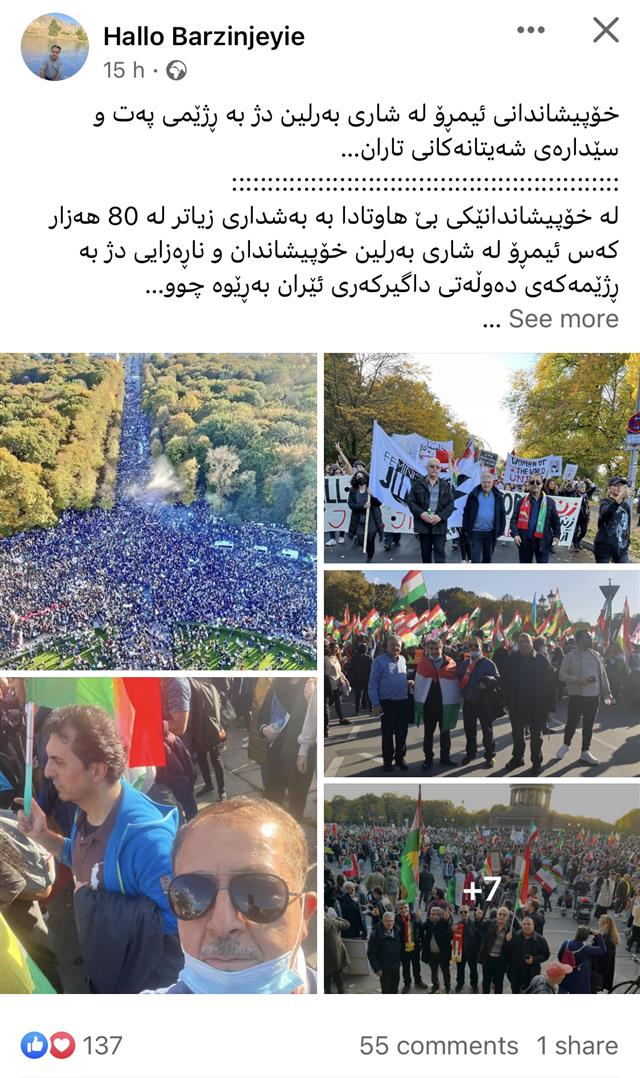Open the post's three-dot options menu
The image size is (640, 1078).
pyautogui.click(x=531, y=30)
